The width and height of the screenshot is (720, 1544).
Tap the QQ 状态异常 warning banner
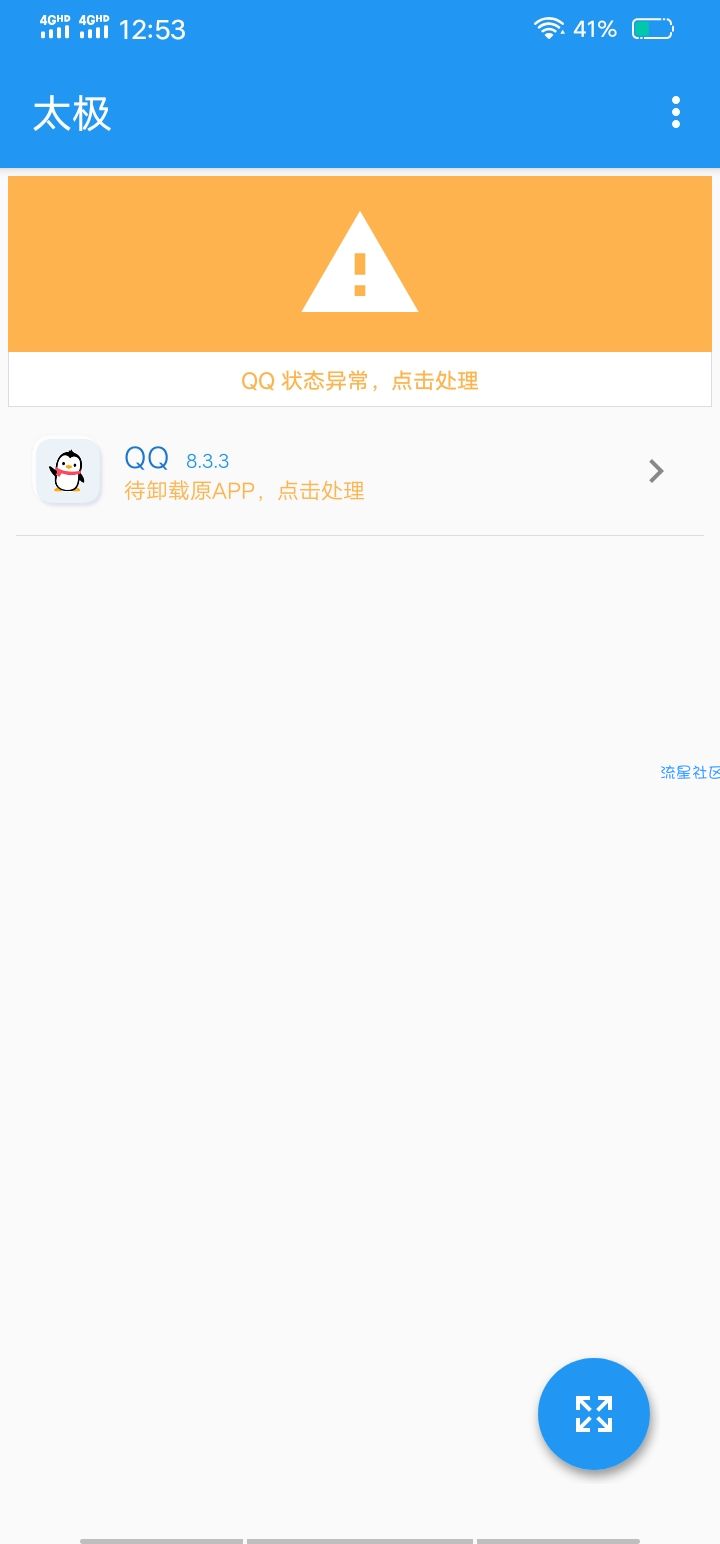pyautogui.click(x=360, y=291)
